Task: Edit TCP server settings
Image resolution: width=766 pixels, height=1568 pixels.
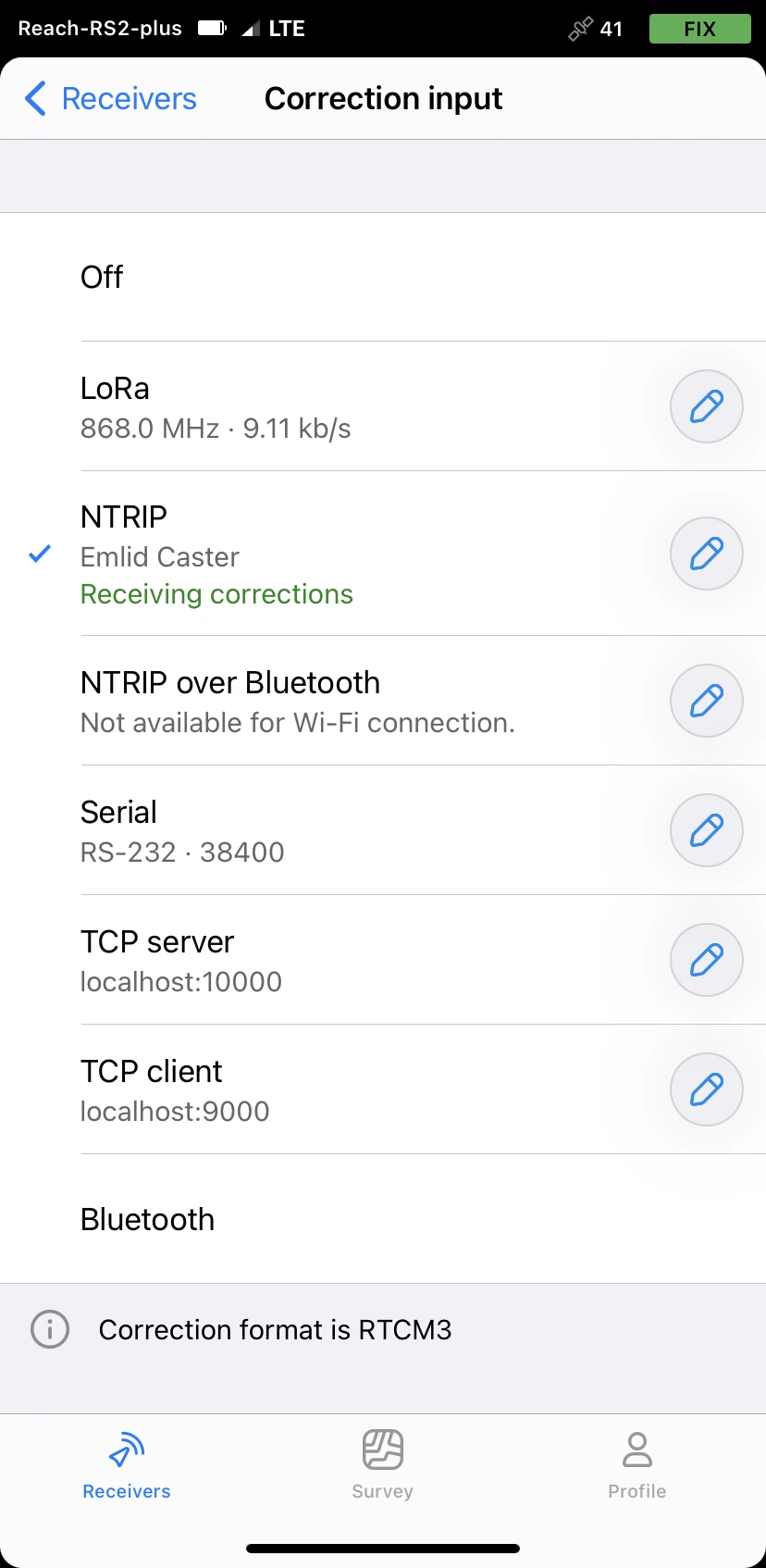Action: tap(706, 960)
